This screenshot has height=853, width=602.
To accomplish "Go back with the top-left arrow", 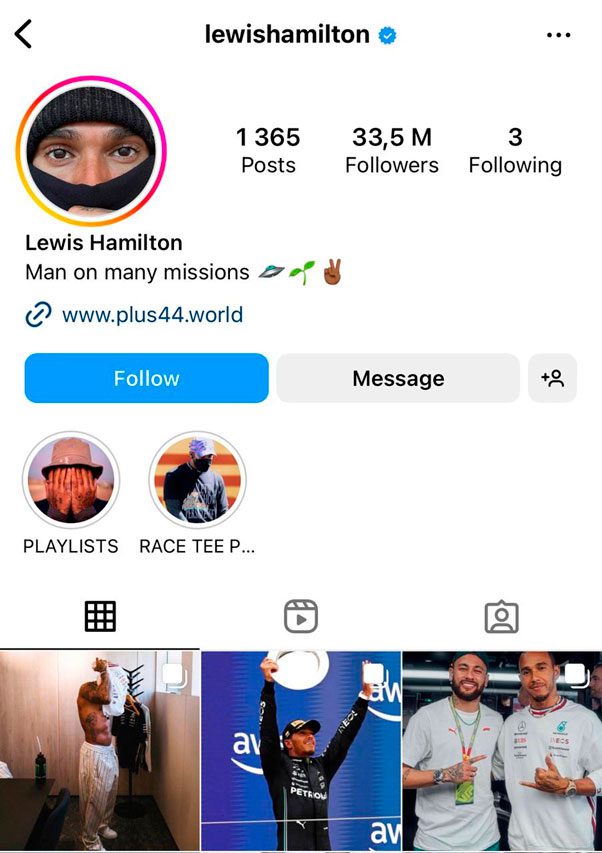I will [x=24, y=34].
